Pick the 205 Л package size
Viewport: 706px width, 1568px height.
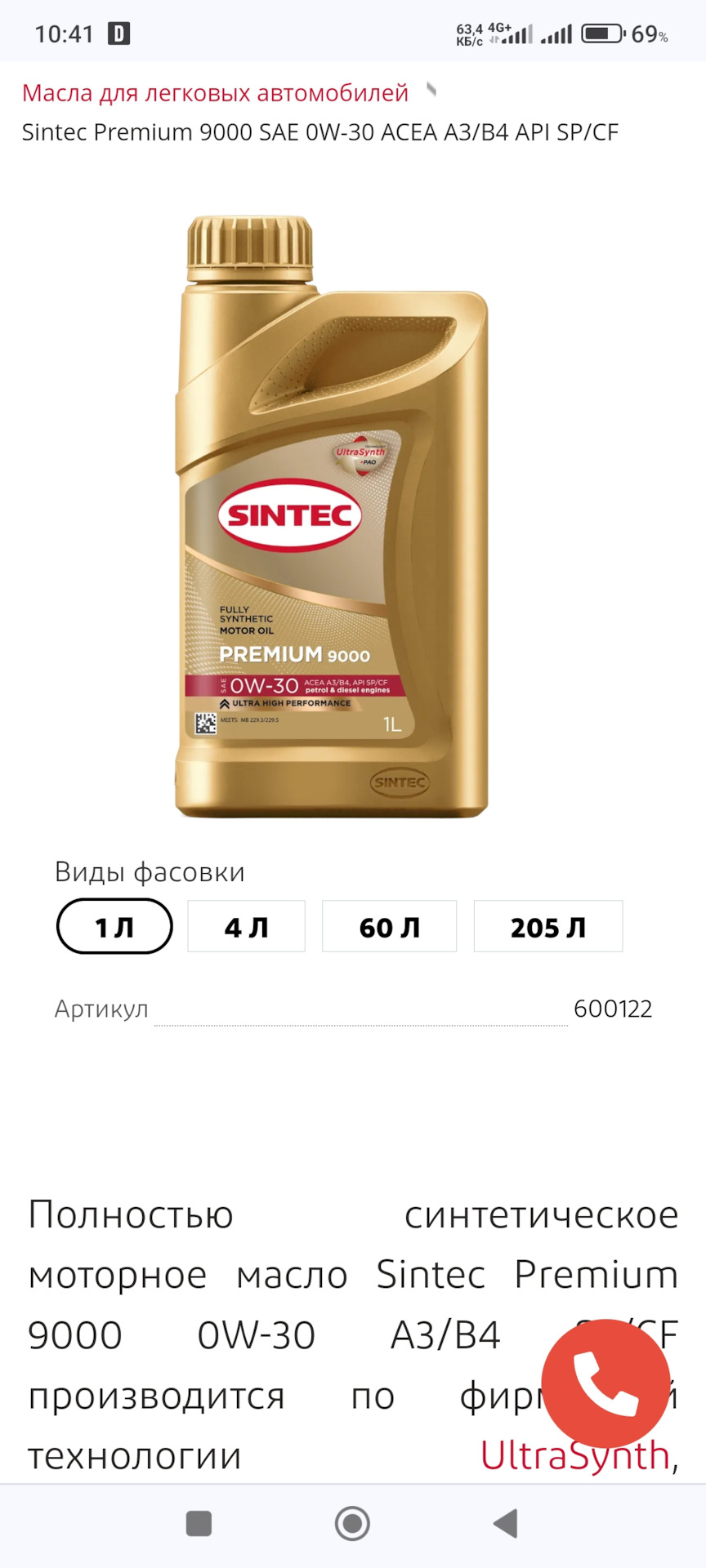pyautogui.click(x=547, y=926)
